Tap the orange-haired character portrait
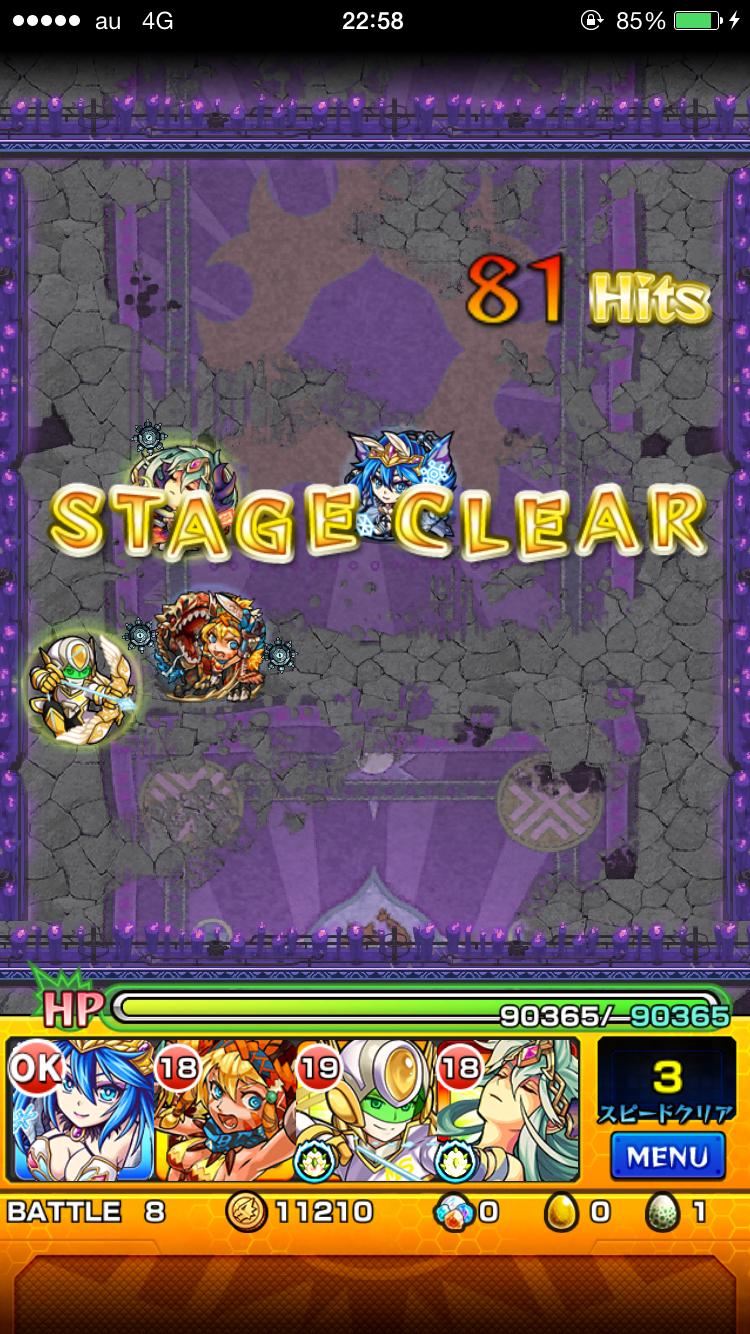Viewport: 750px width, 1334px height. click(226, 1110)
